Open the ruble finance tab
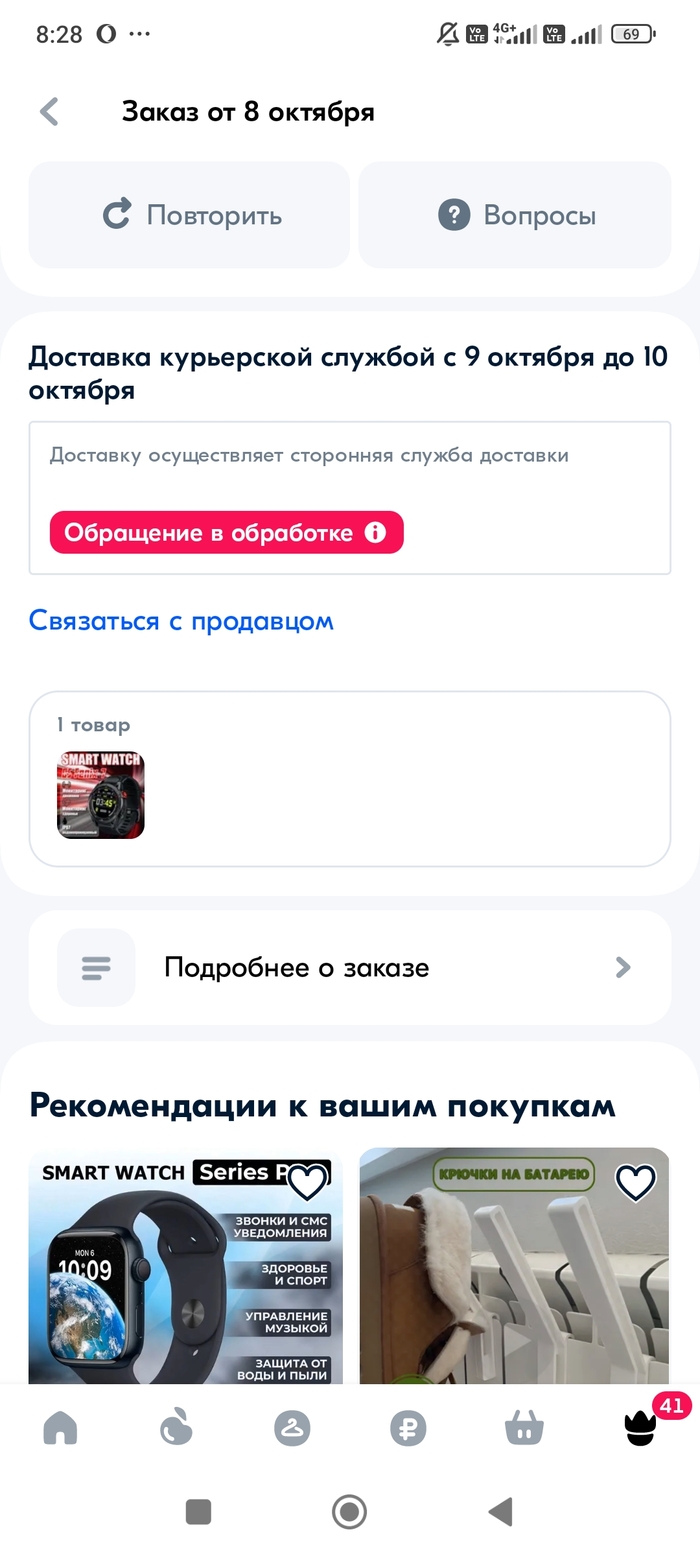 [x=408, y=1428]
